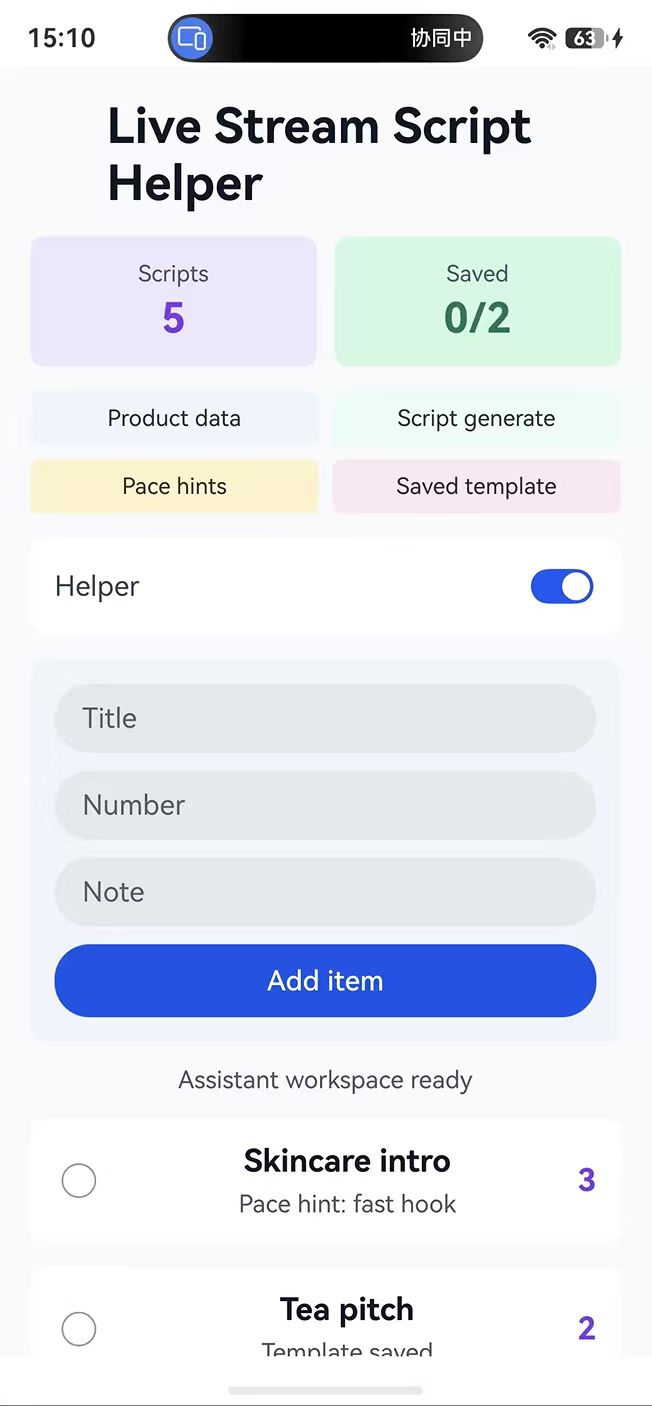Open the Saved stats card

[x=477, y=302]
